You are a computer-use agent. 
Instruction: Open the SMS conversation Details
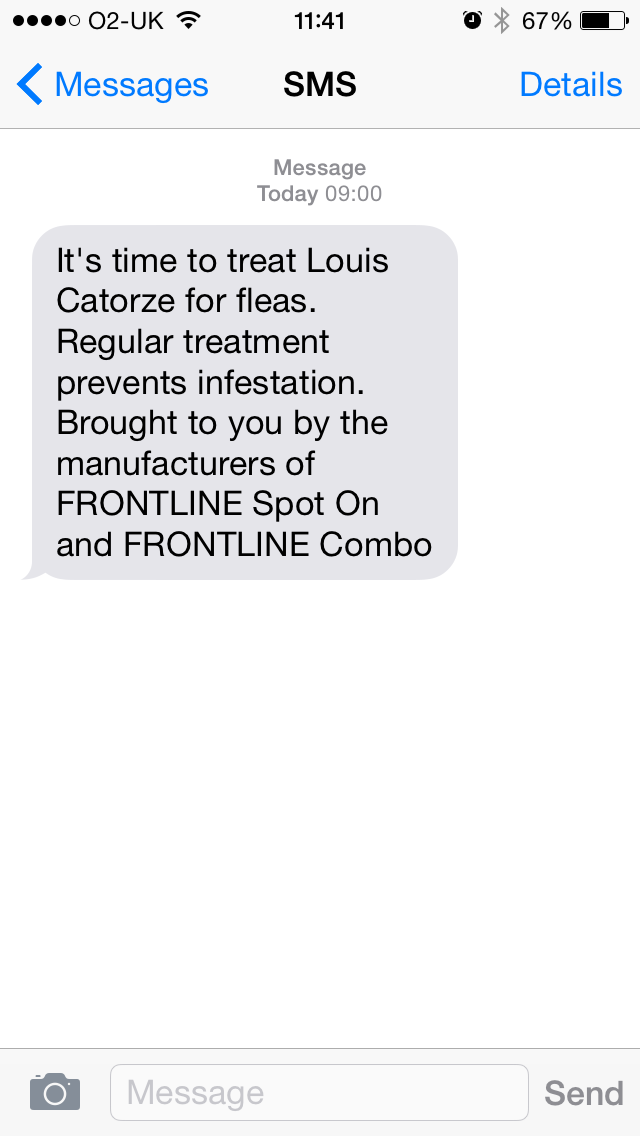(x=570, y=85)
